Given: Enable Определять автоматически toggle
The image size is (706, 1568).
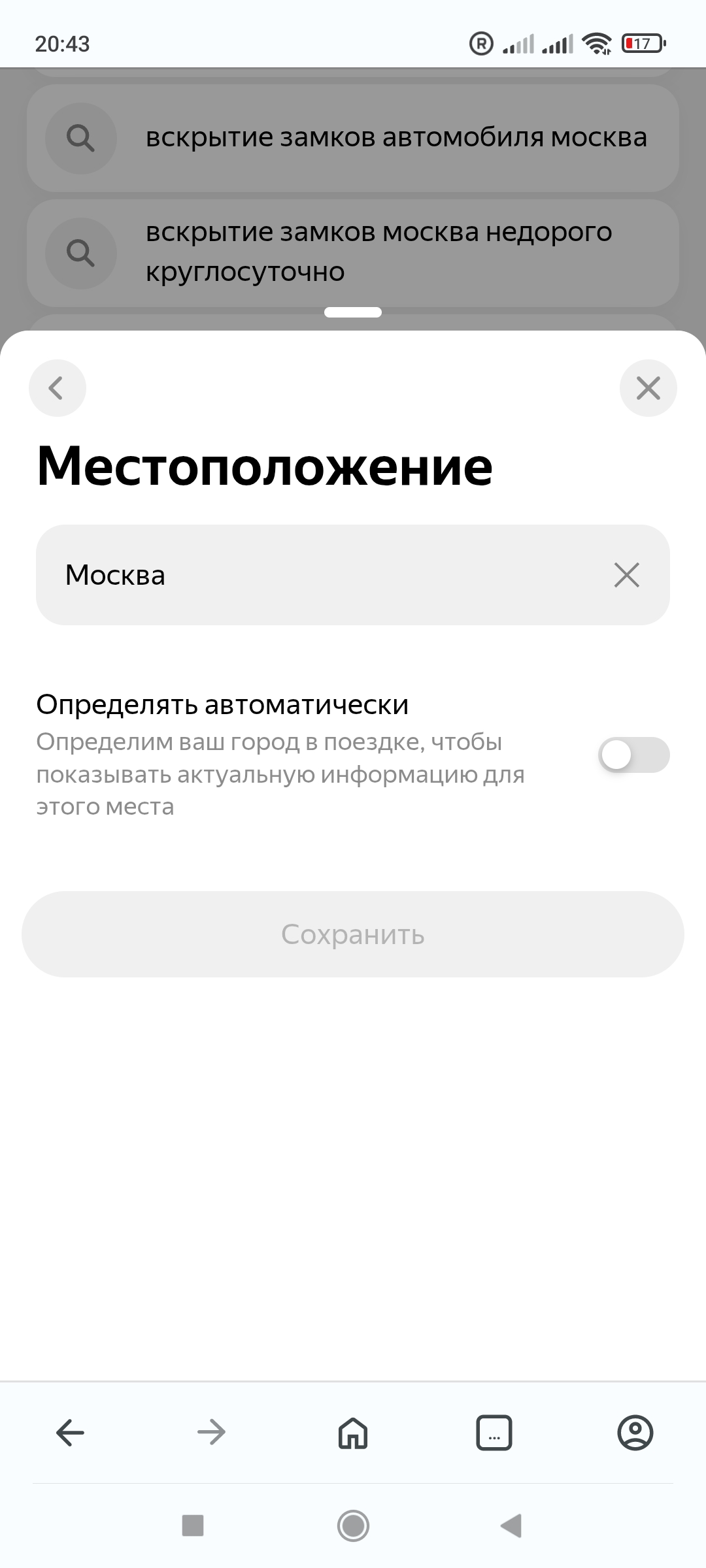Looking at the screenshot, I should [633, 755].
